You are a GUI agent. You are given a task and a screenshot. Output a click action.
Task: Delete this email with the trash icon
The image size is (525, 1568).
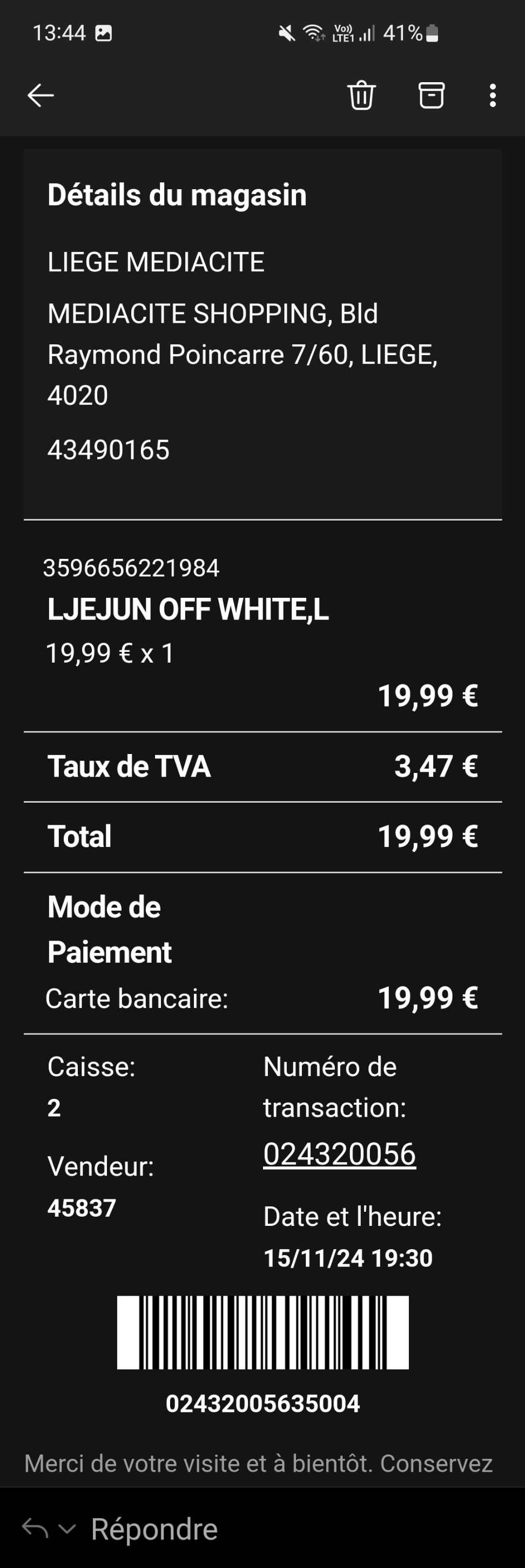tap(361, 96)
